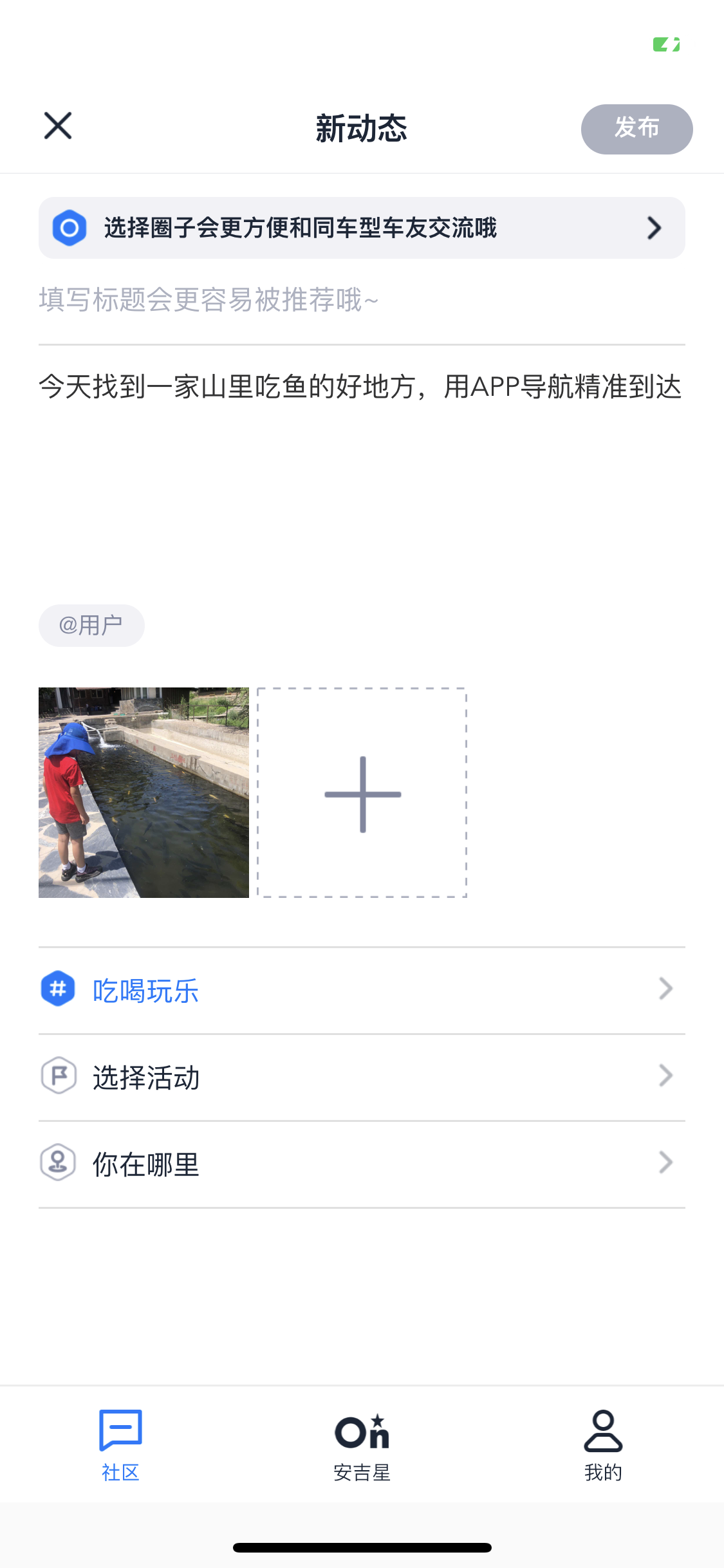Open the 吃喝玩乐 topic row
The height and width of the screenshot is (1568, 724).
click(360, 990)
